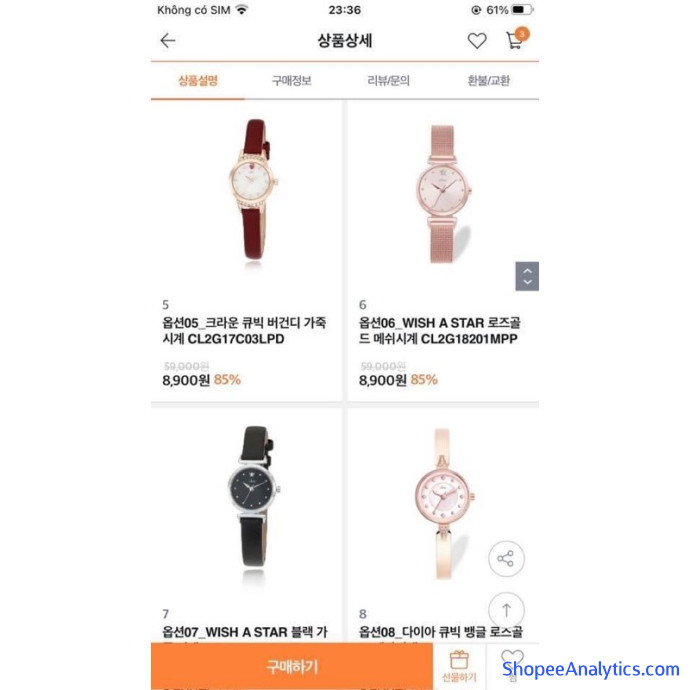Jump to top with the up-arrow button

[x=506, y=610]
